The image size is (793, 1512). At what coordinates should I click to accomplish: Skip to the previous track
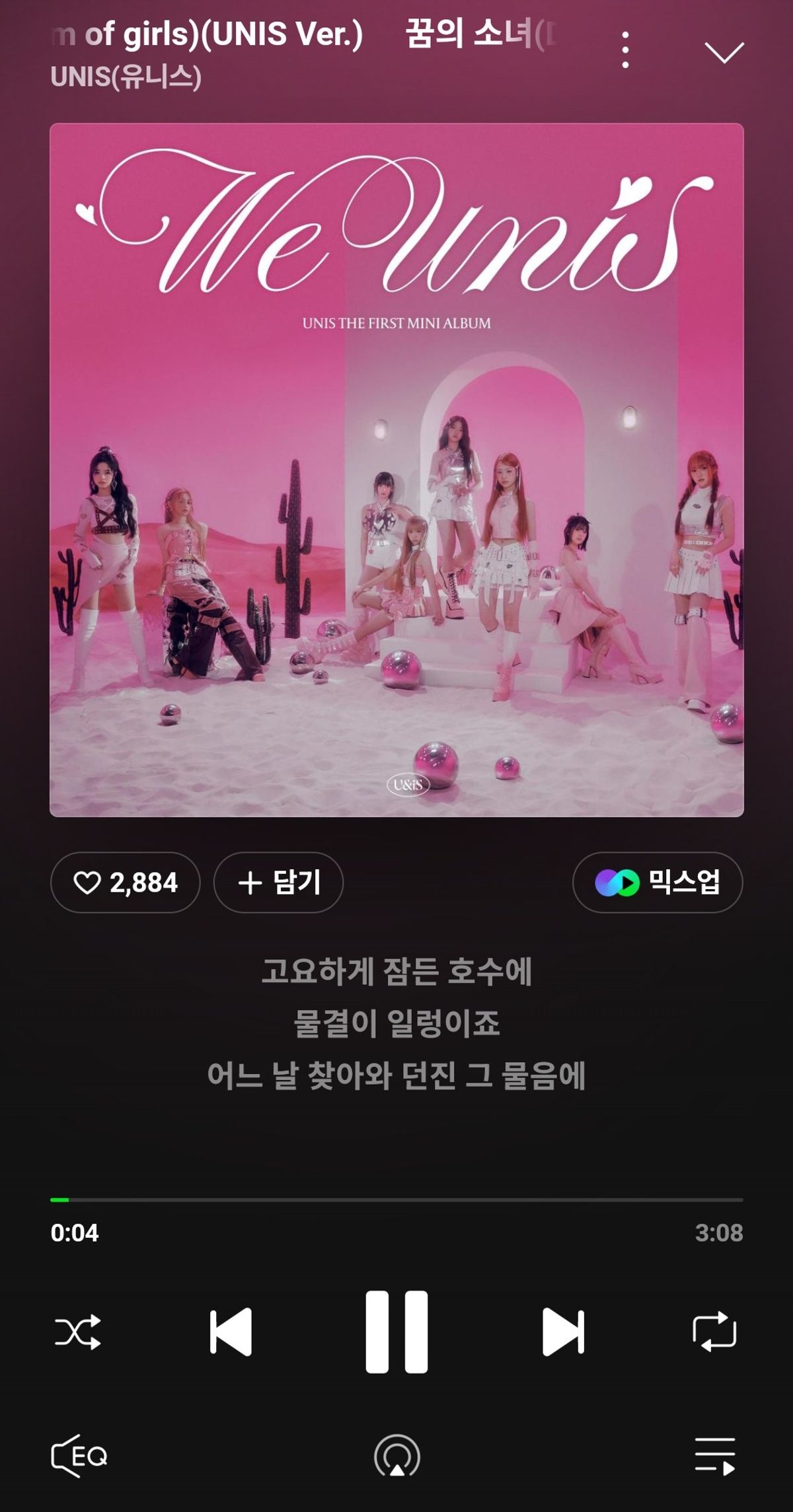coord(231,1332)
